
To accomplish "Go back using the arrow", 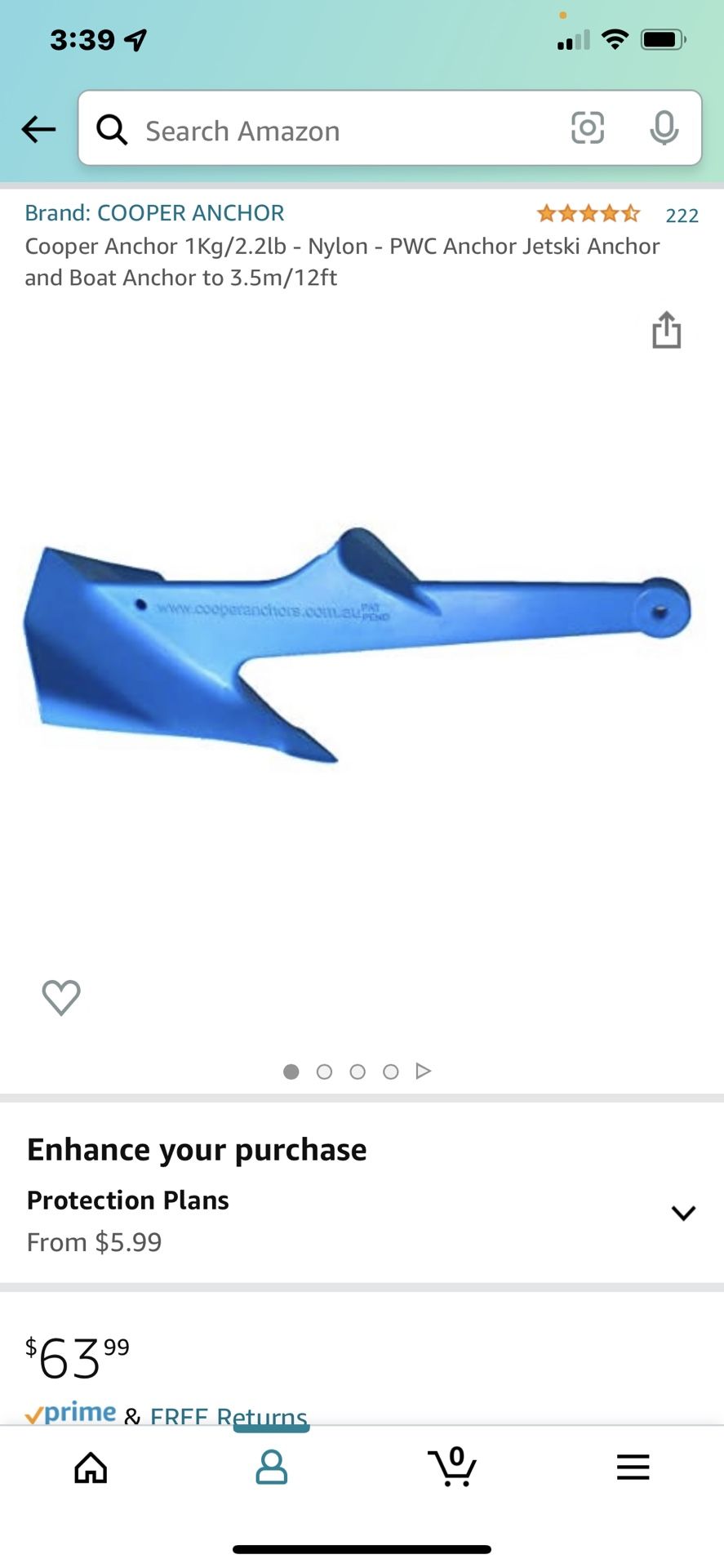I will [x=38, y=129].
